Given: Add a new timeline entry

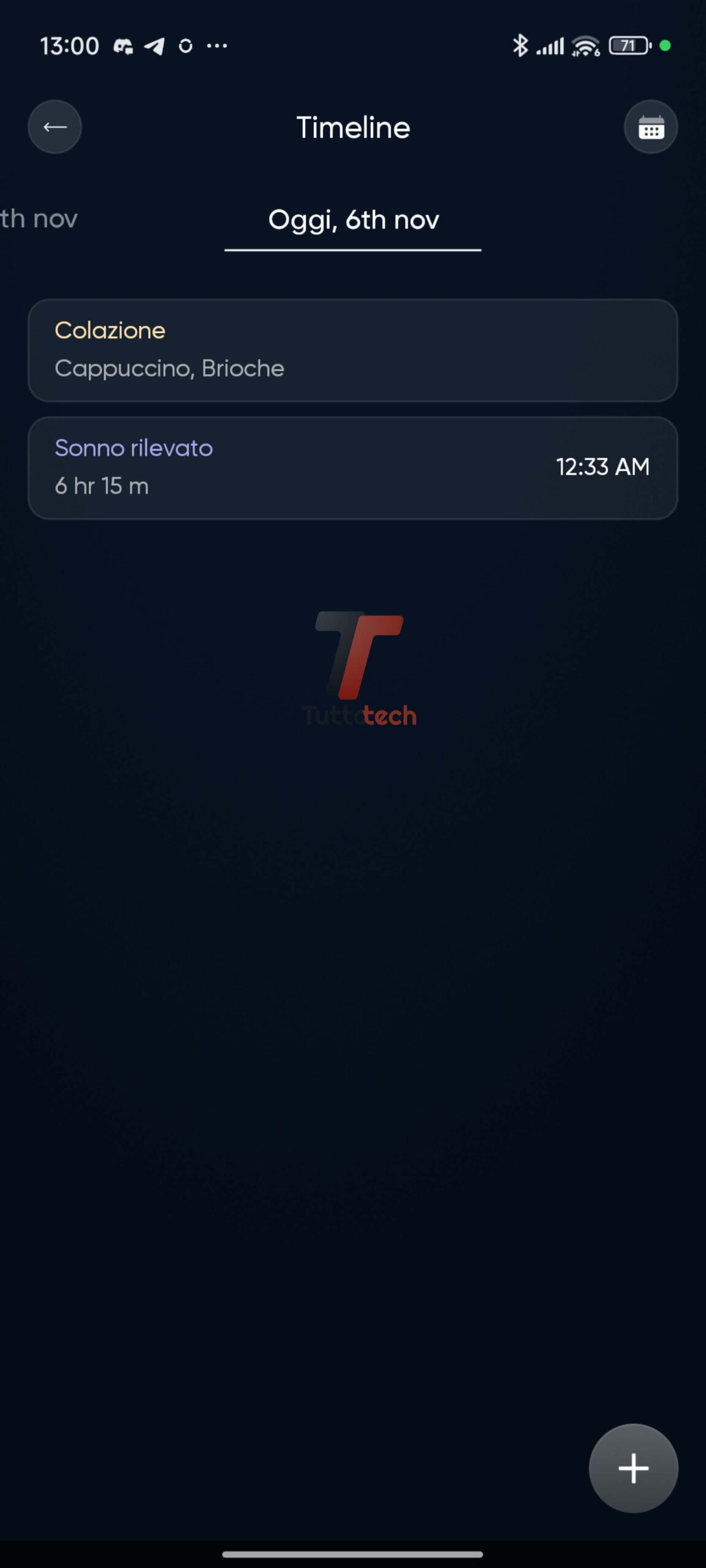Looking at the screenshot, I should coord(633,1468).
